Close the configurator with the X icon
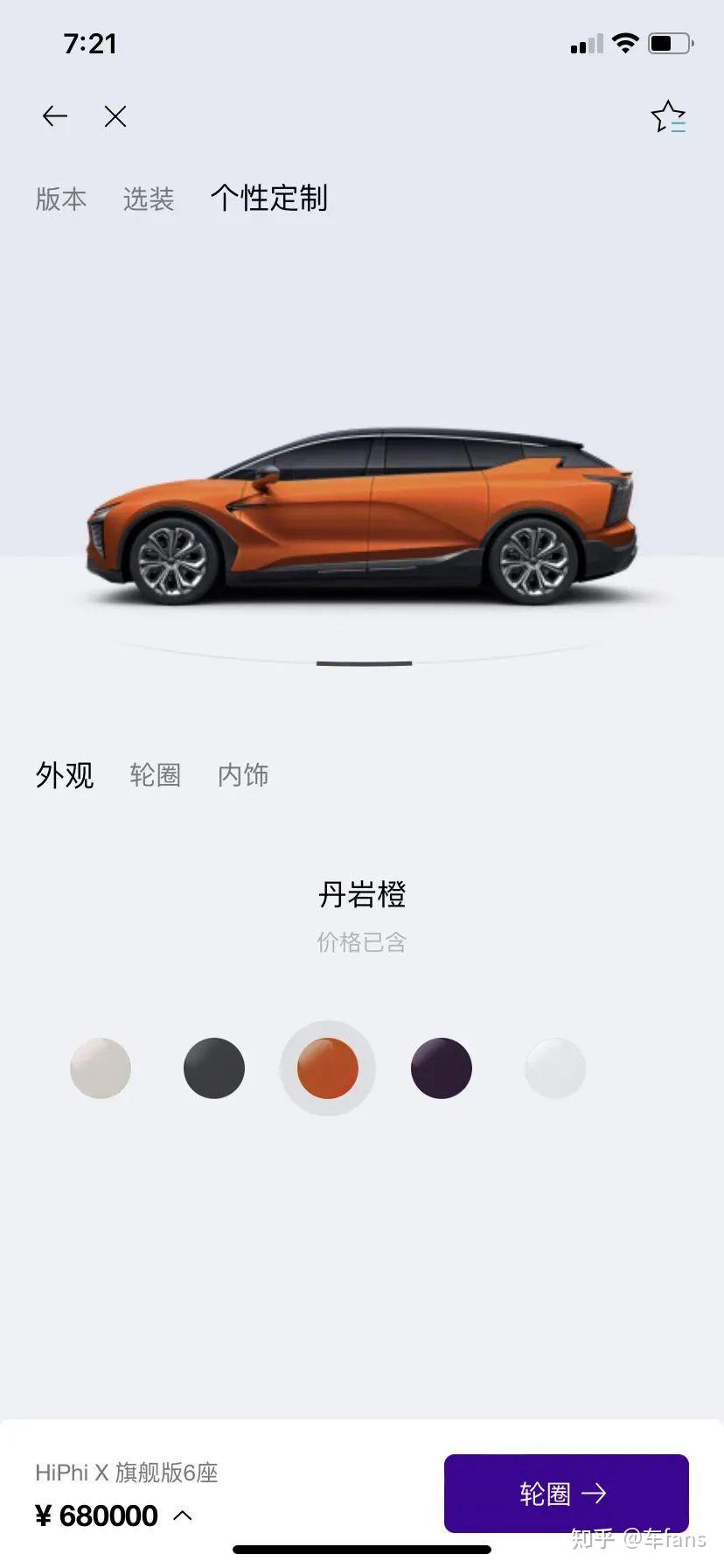Viewport: 724px width, 1568px height. coord(115,116)
